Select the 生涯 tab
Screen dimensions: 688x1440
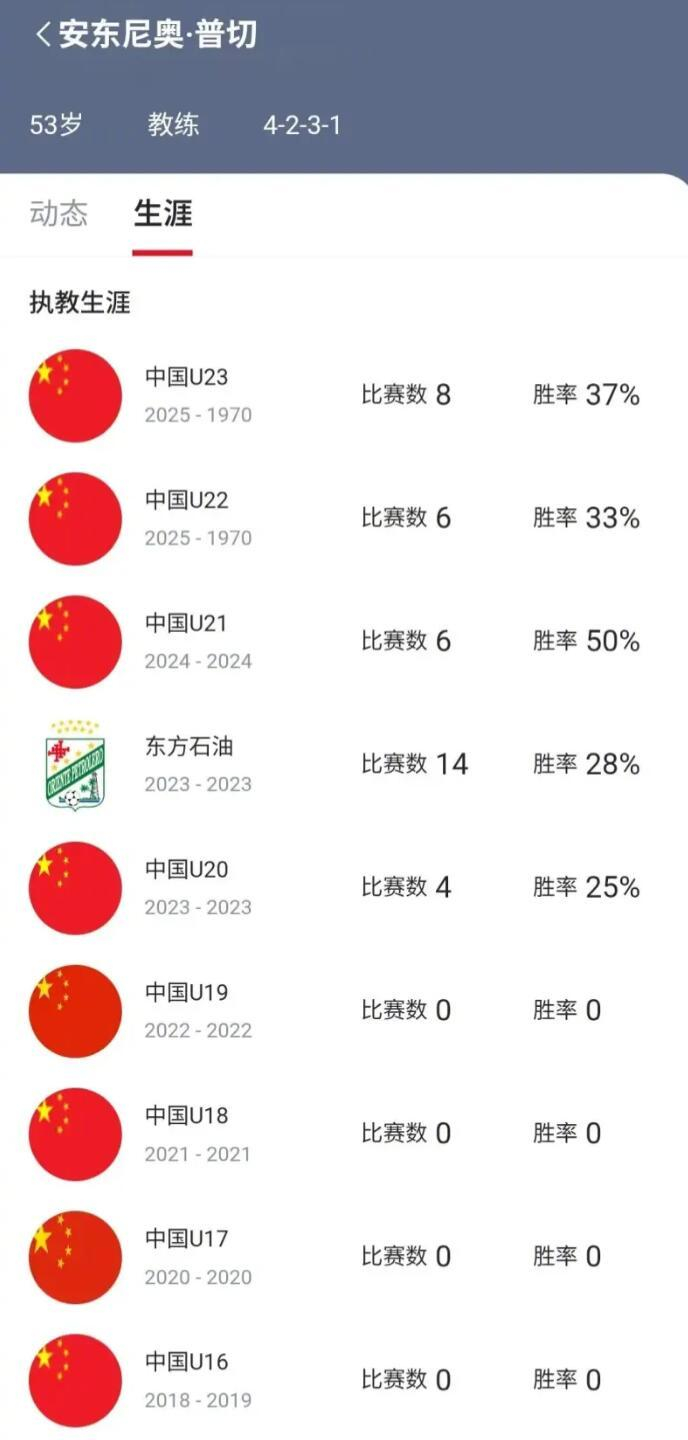coord(163,213)
